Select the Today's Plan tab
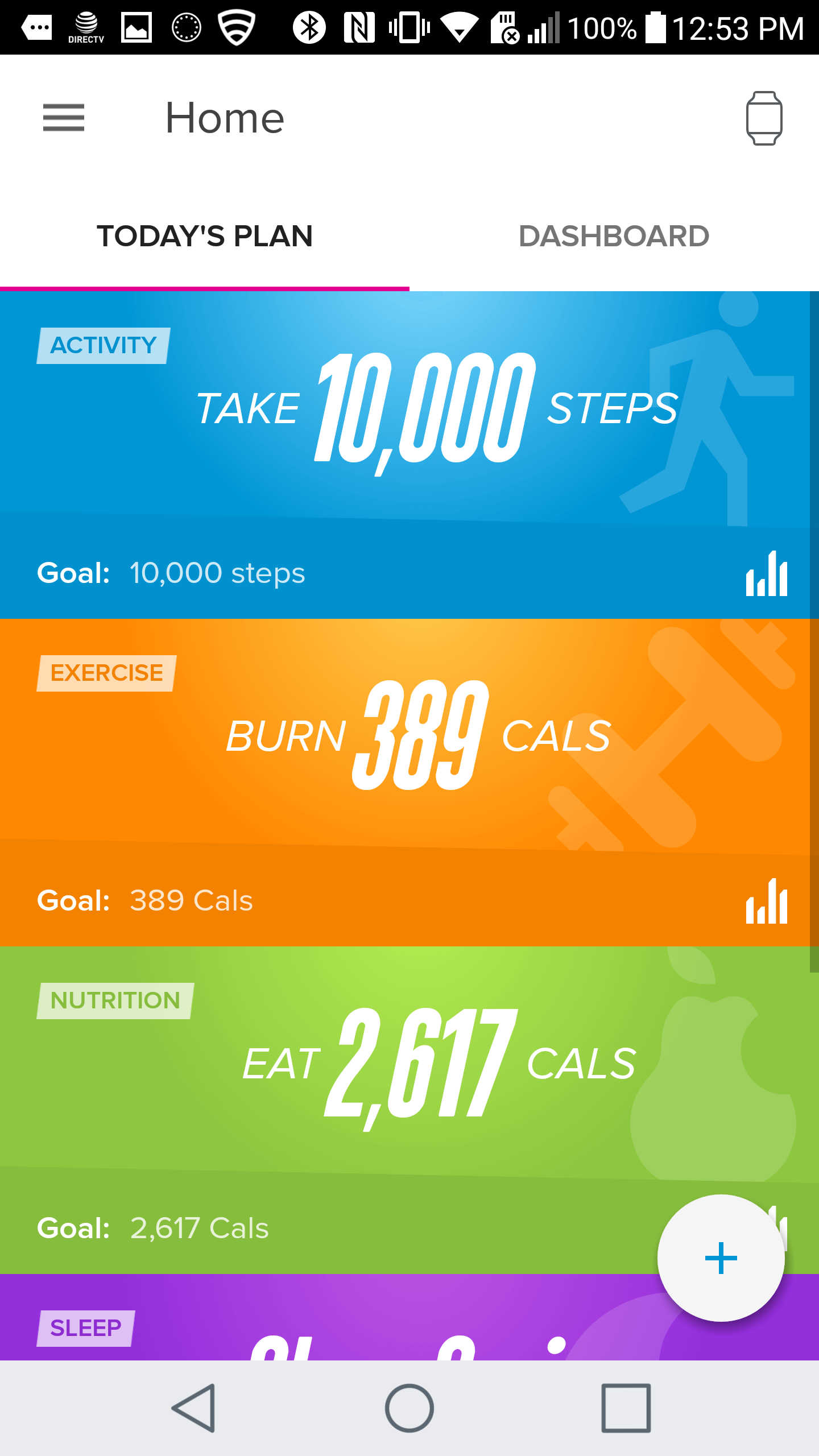Viewport: 819px width, 1456px height. [x=205, y=236]
